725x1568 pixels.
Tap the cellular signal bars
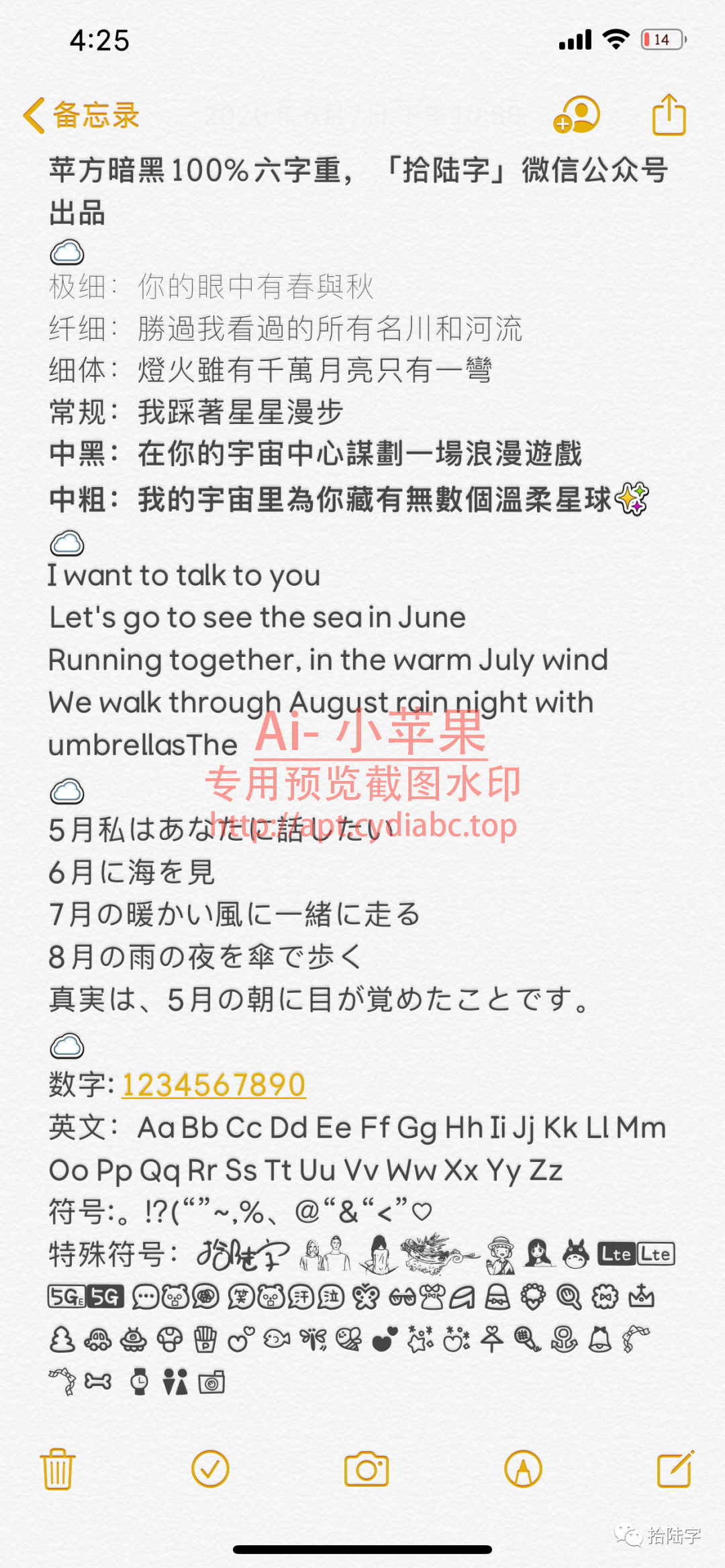(x=575, y=40)
